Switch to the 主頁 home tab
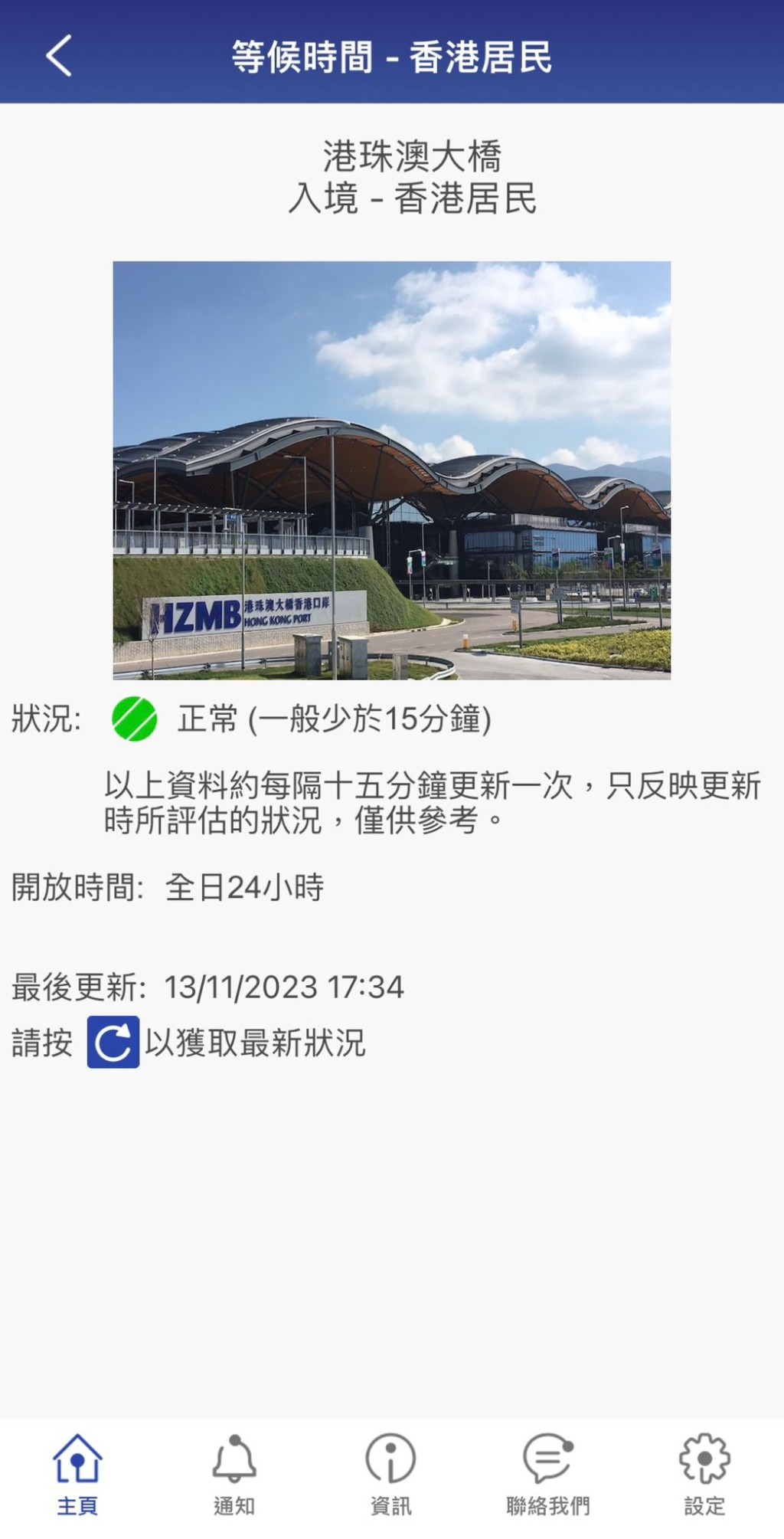The image size is (784, 1539). tap(77, 1475)
